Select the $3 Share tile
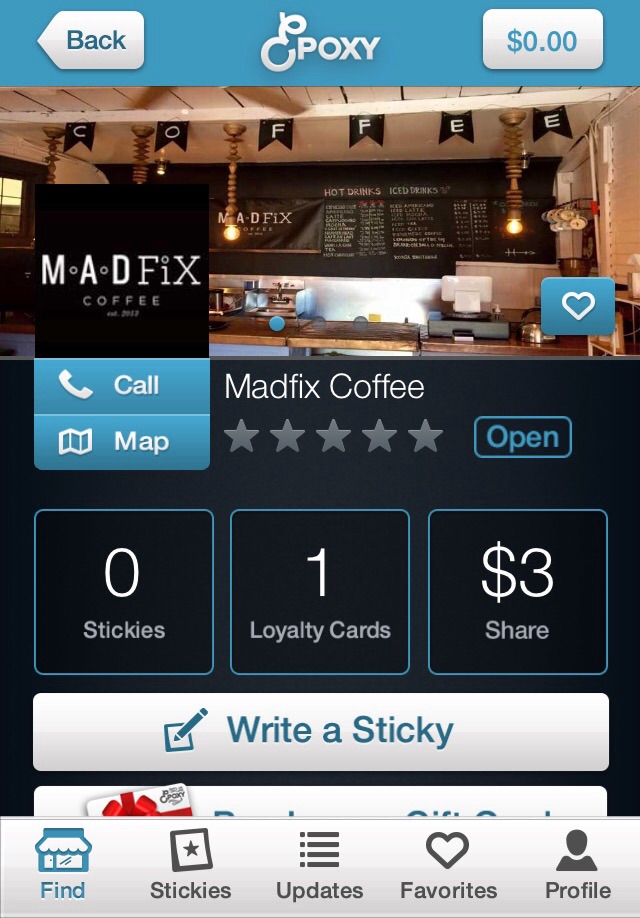The image size is (640, 918). point(517,592)
